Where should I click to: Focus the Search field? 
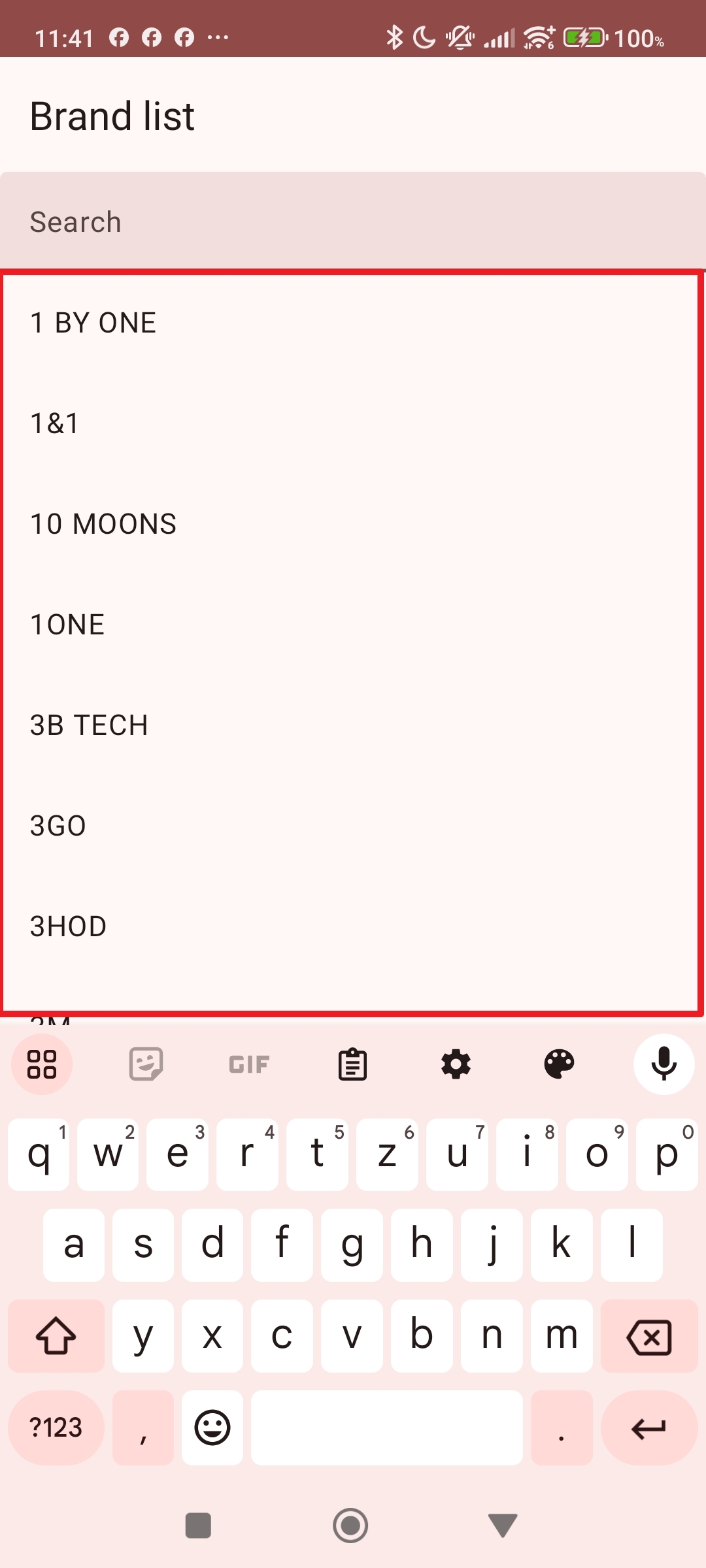point(353,222)
